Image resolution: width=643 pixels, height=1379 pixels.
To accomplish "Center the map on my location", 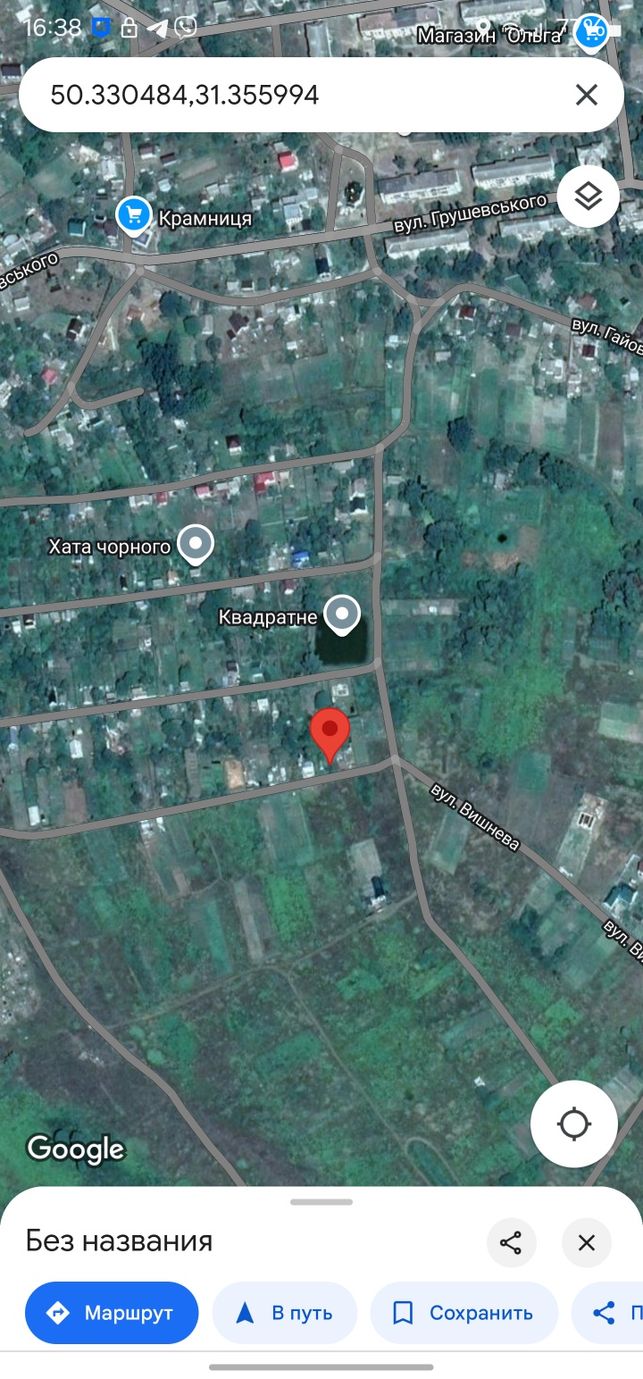I will point(574,1124).
